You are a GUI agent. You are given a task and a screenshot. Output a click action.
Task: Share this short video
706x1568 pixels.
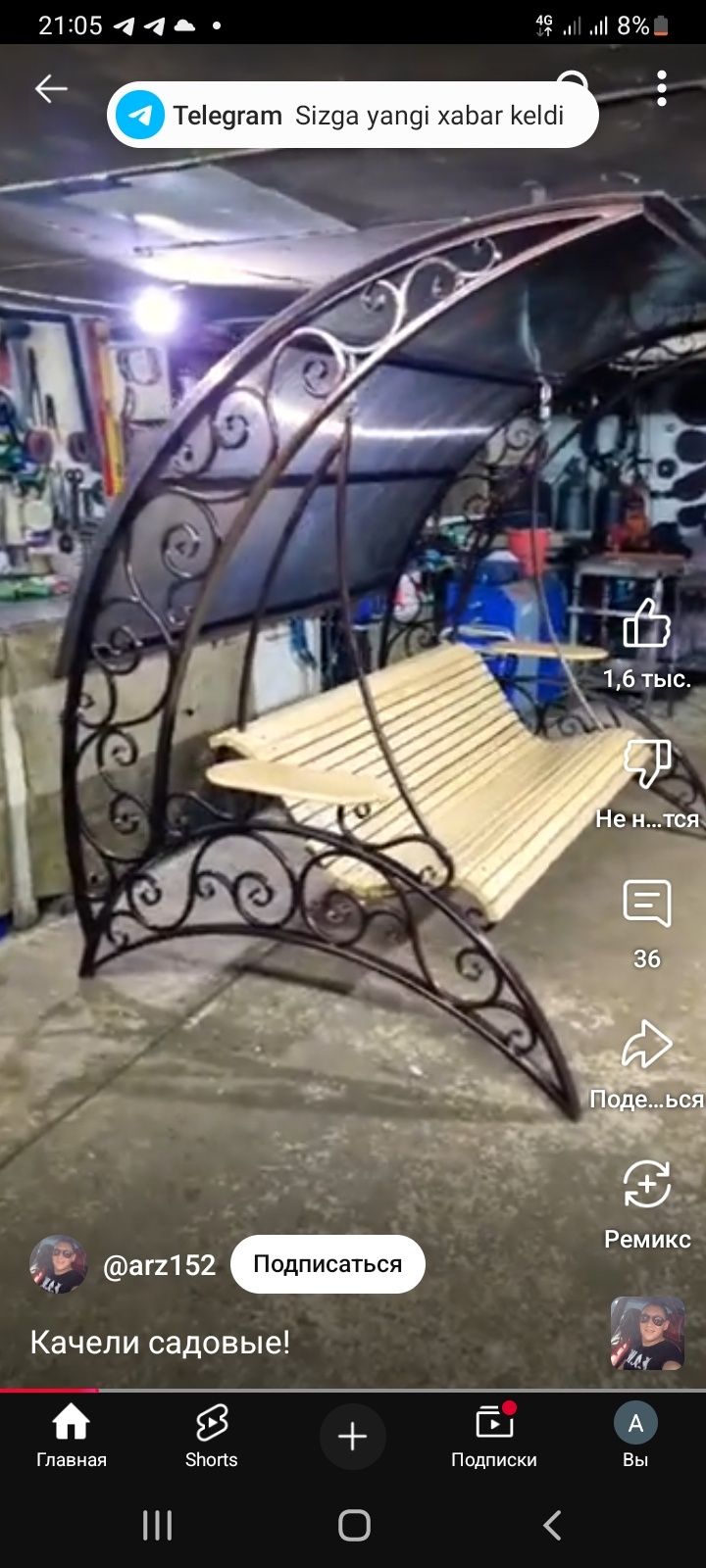(646, 1045)
